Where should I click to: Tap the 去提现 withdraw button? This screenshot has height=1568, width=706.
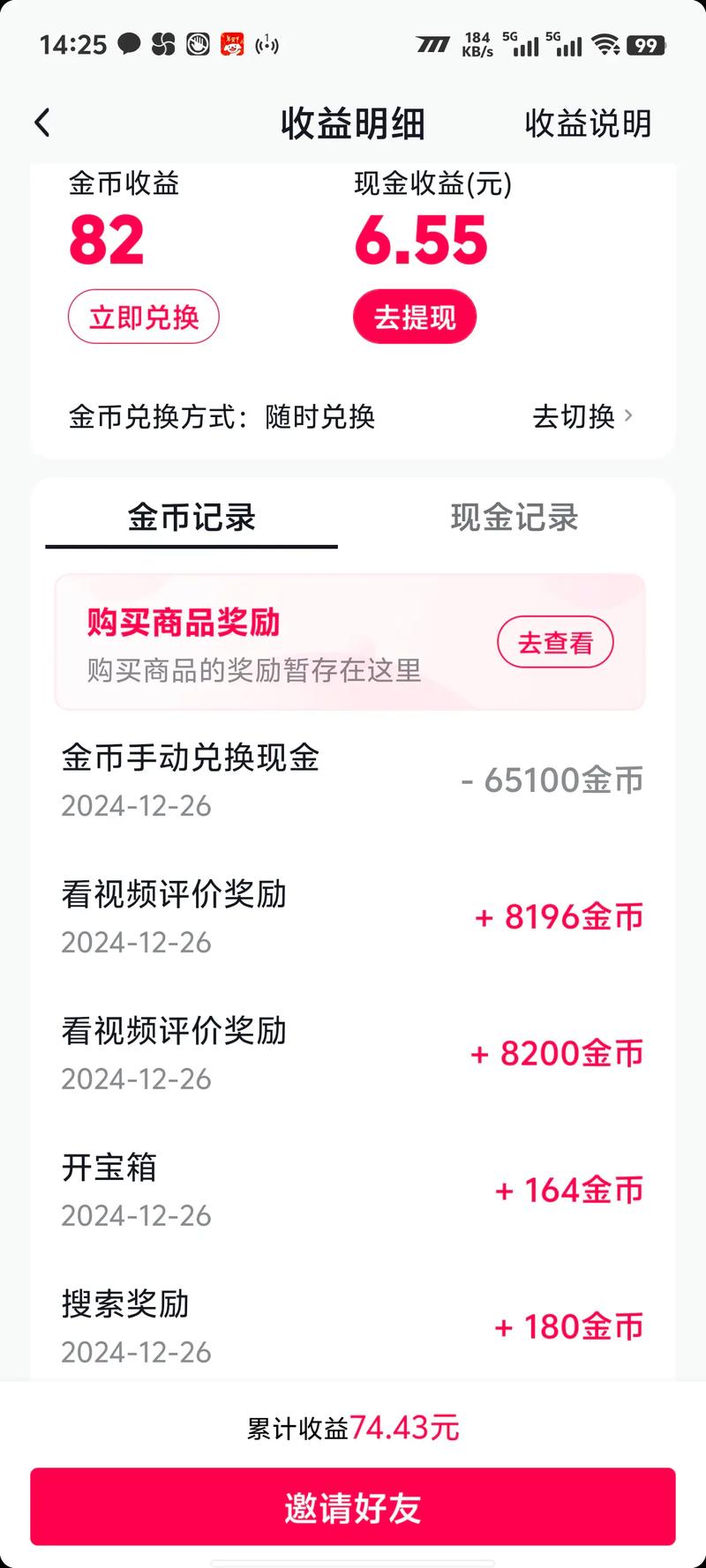click(415, 316)
